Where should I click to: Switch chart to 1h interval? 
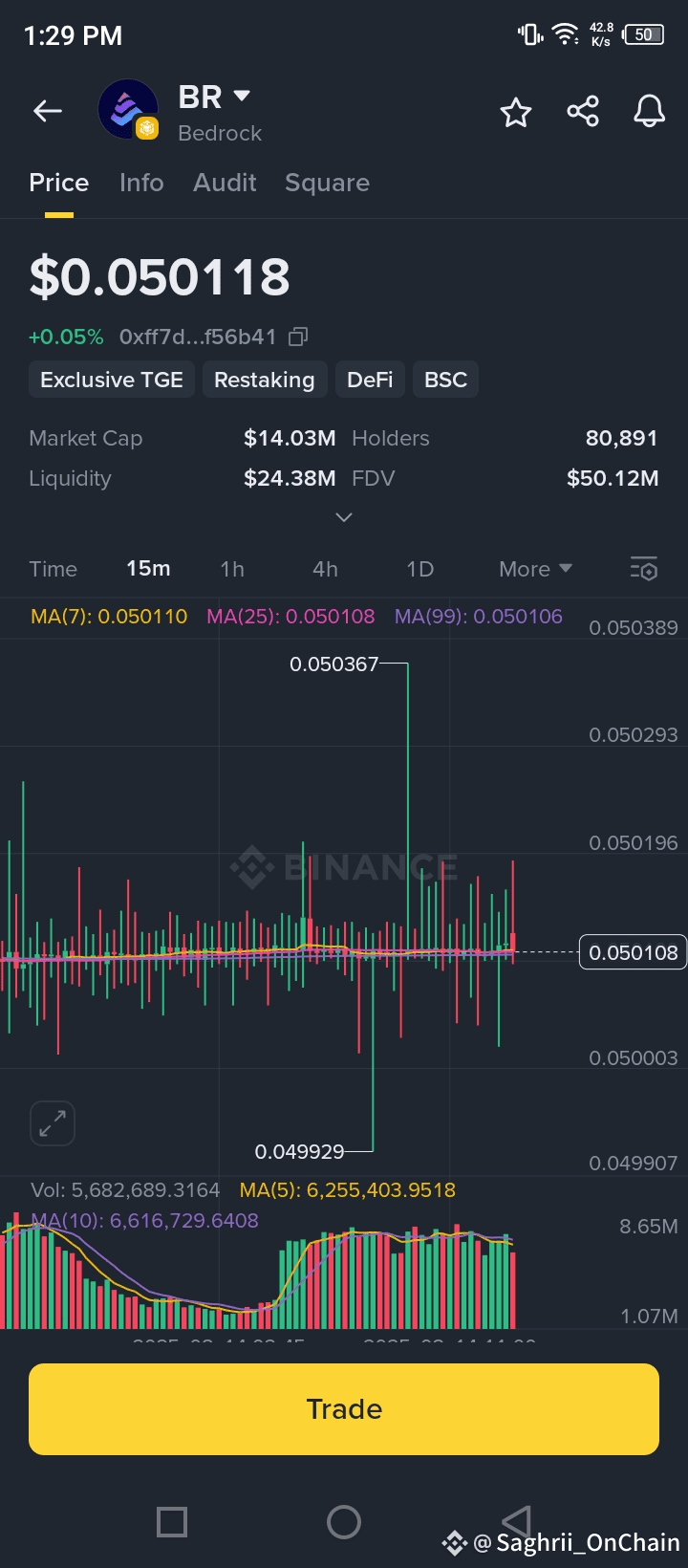[x=232, y=569]
